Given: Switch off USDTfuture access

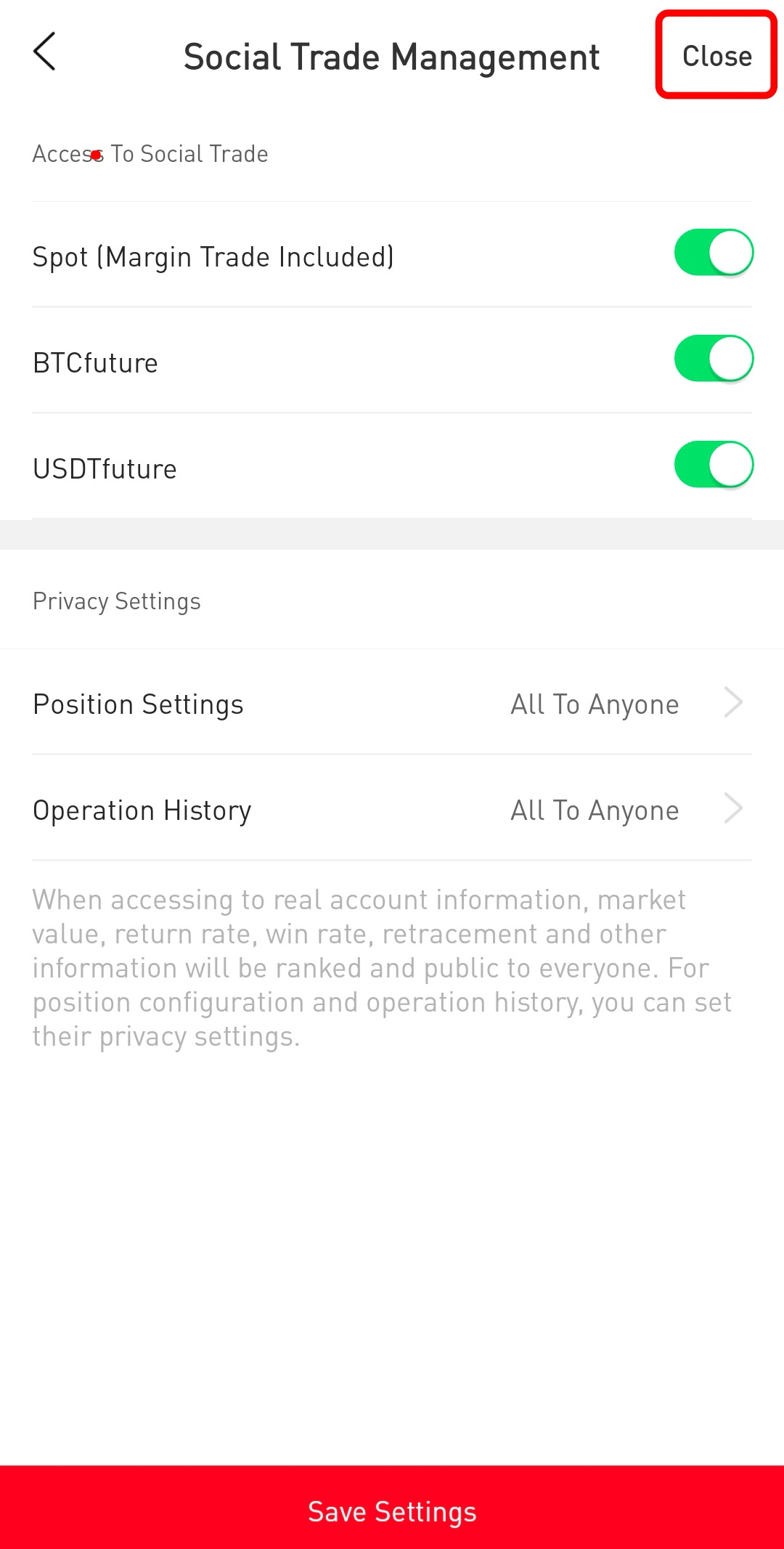Looking at the screenshot, I should point(714,465).
